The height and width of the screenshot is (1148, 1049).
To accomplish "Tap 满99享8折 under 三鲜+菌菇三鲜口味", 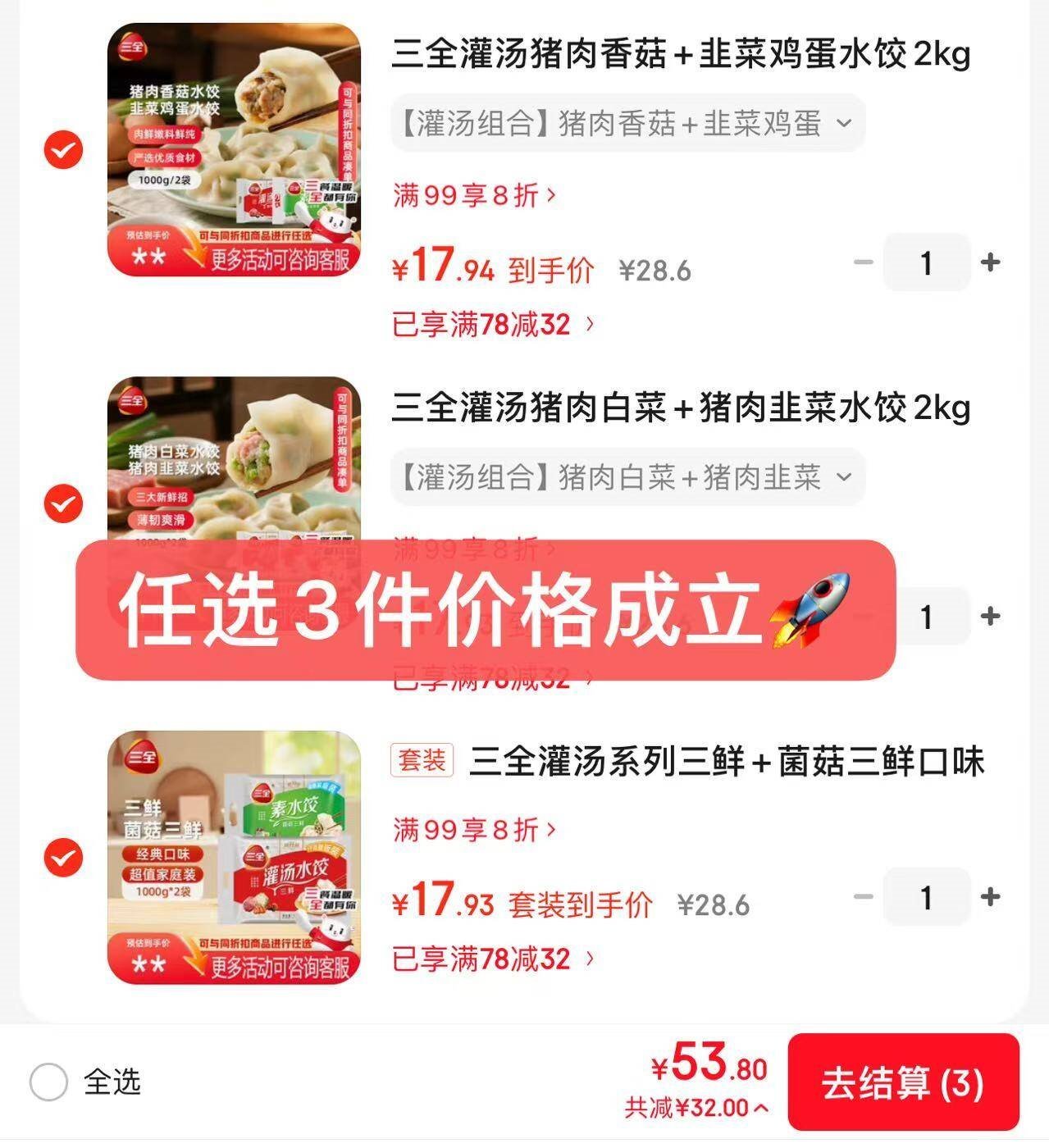I will tap(474, 831).
